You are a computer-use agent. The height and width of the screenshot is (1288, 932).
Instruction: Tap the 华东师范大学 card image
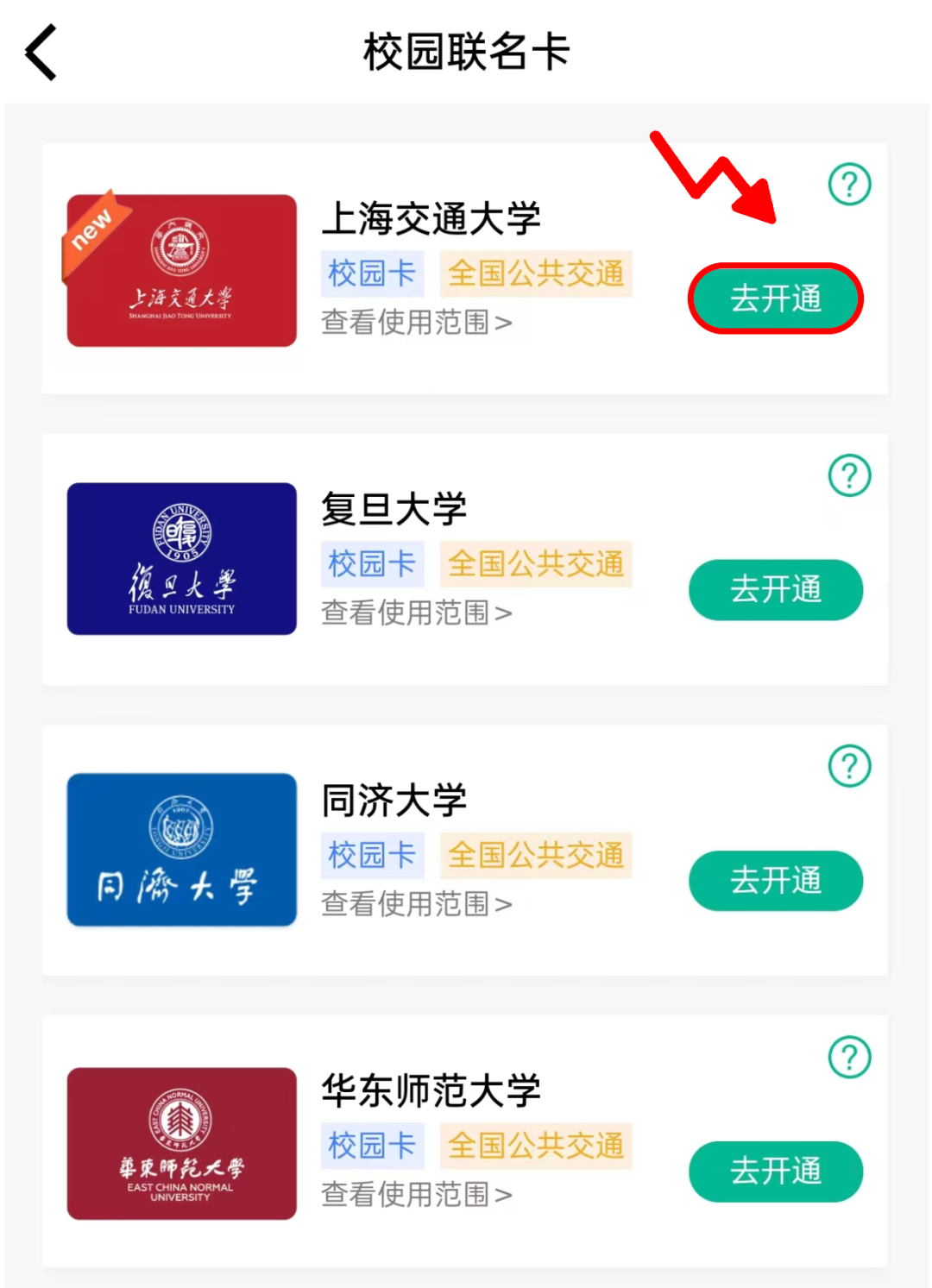[181, 1140]
